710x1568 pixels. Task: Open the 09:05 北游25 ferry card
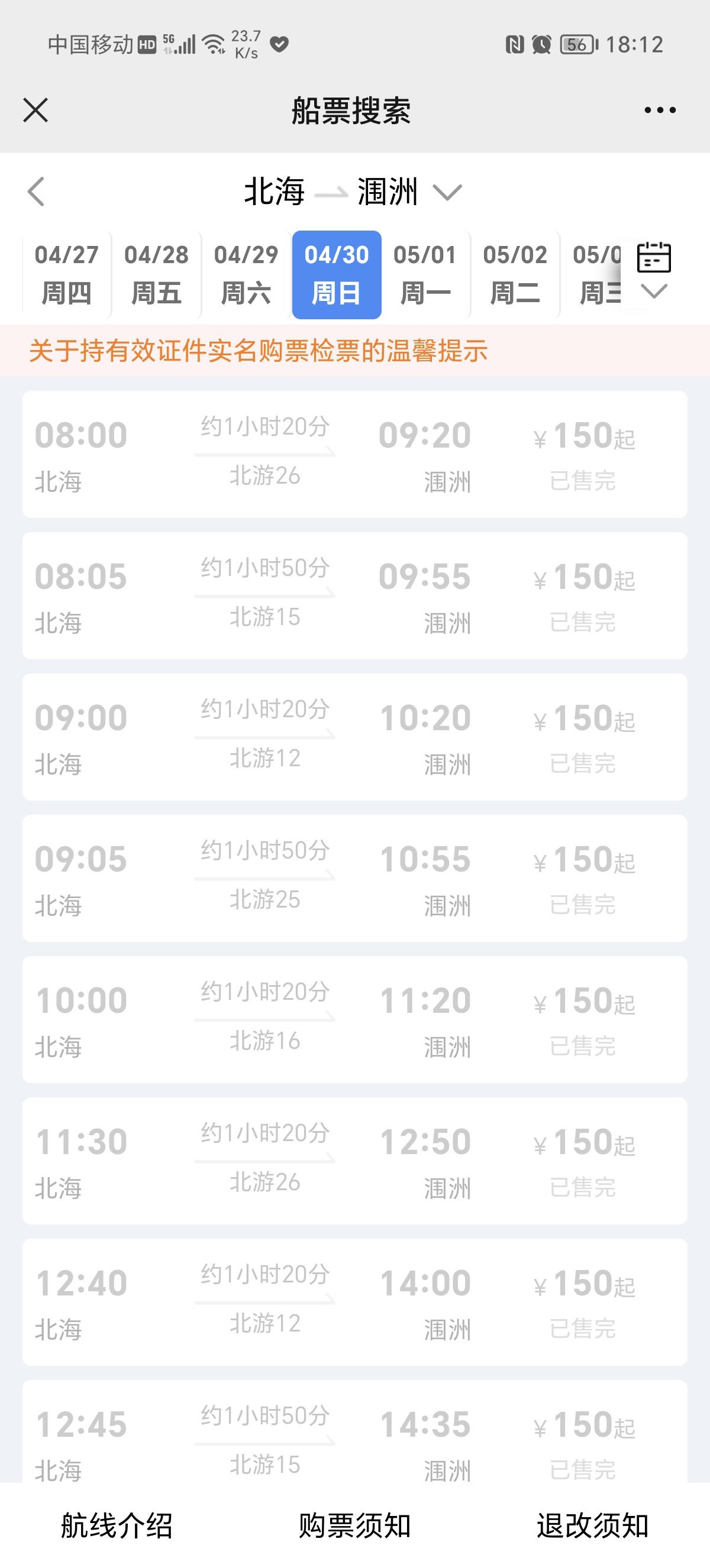coord(355,879)
